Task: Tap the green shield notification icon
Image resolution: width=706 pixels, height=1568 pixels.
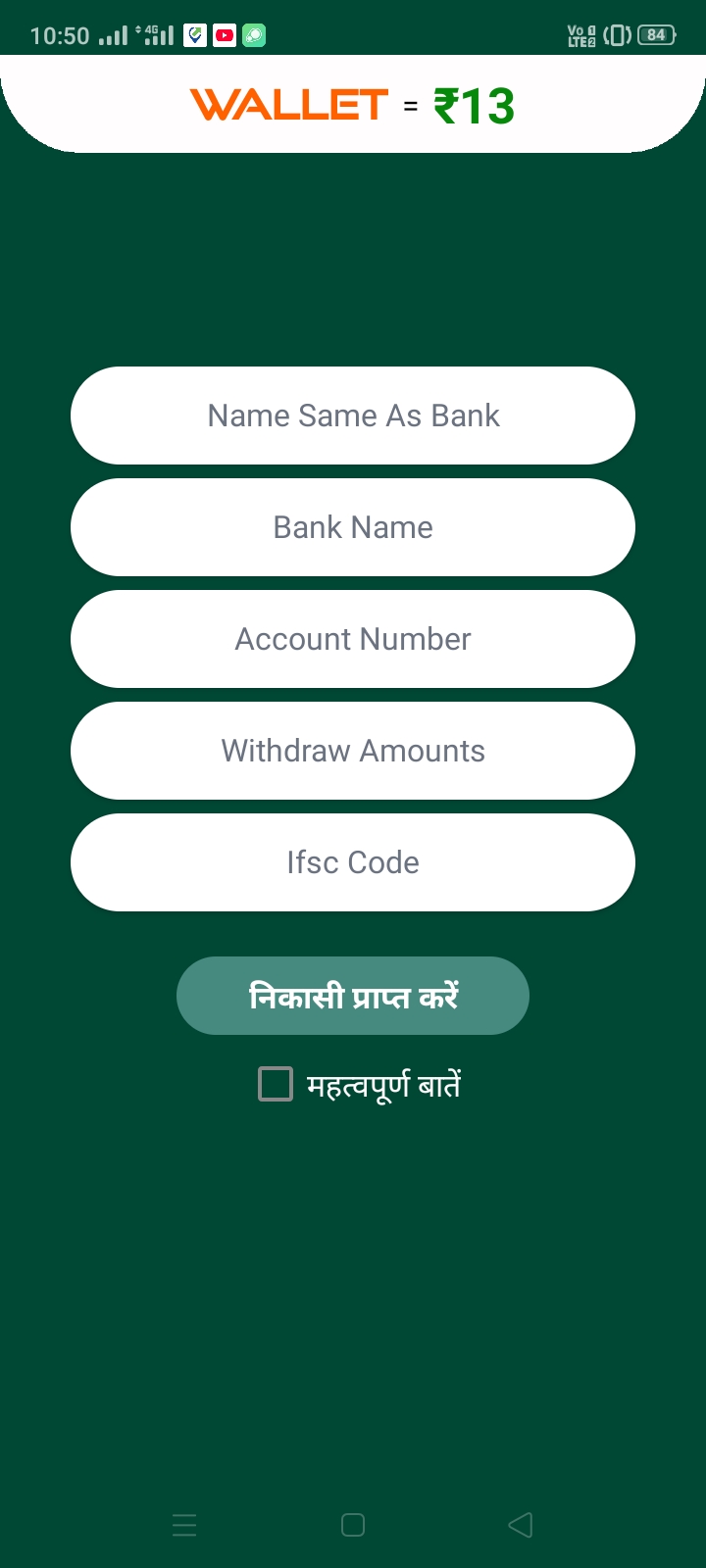Action: (x=193, y=34)
